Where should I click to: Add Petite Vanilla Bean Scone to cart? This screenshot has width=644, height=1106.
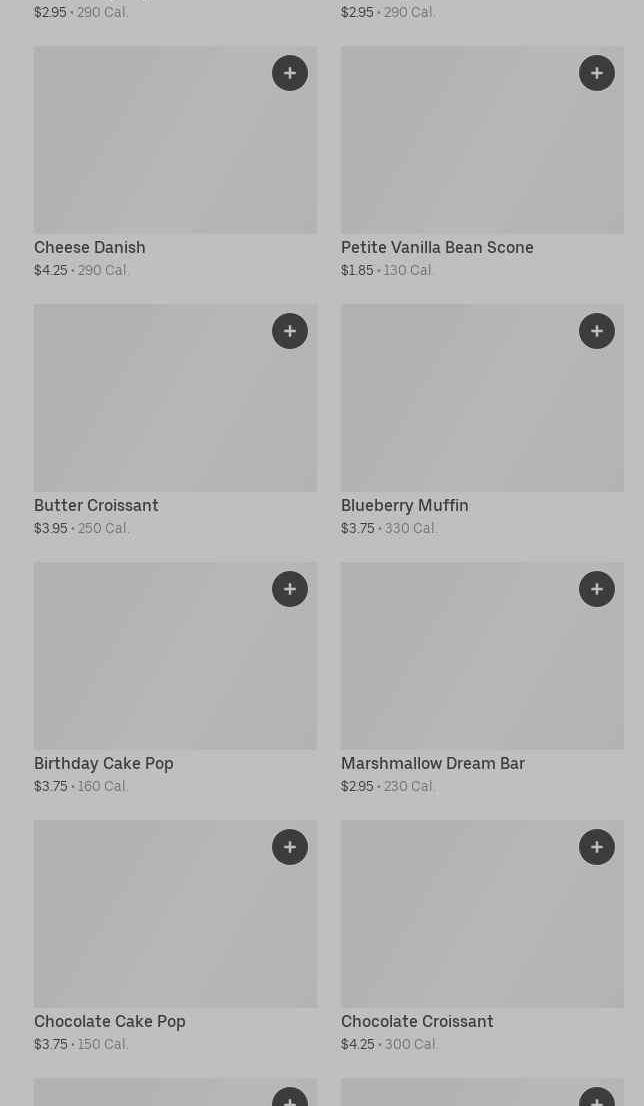pos(597,73)
